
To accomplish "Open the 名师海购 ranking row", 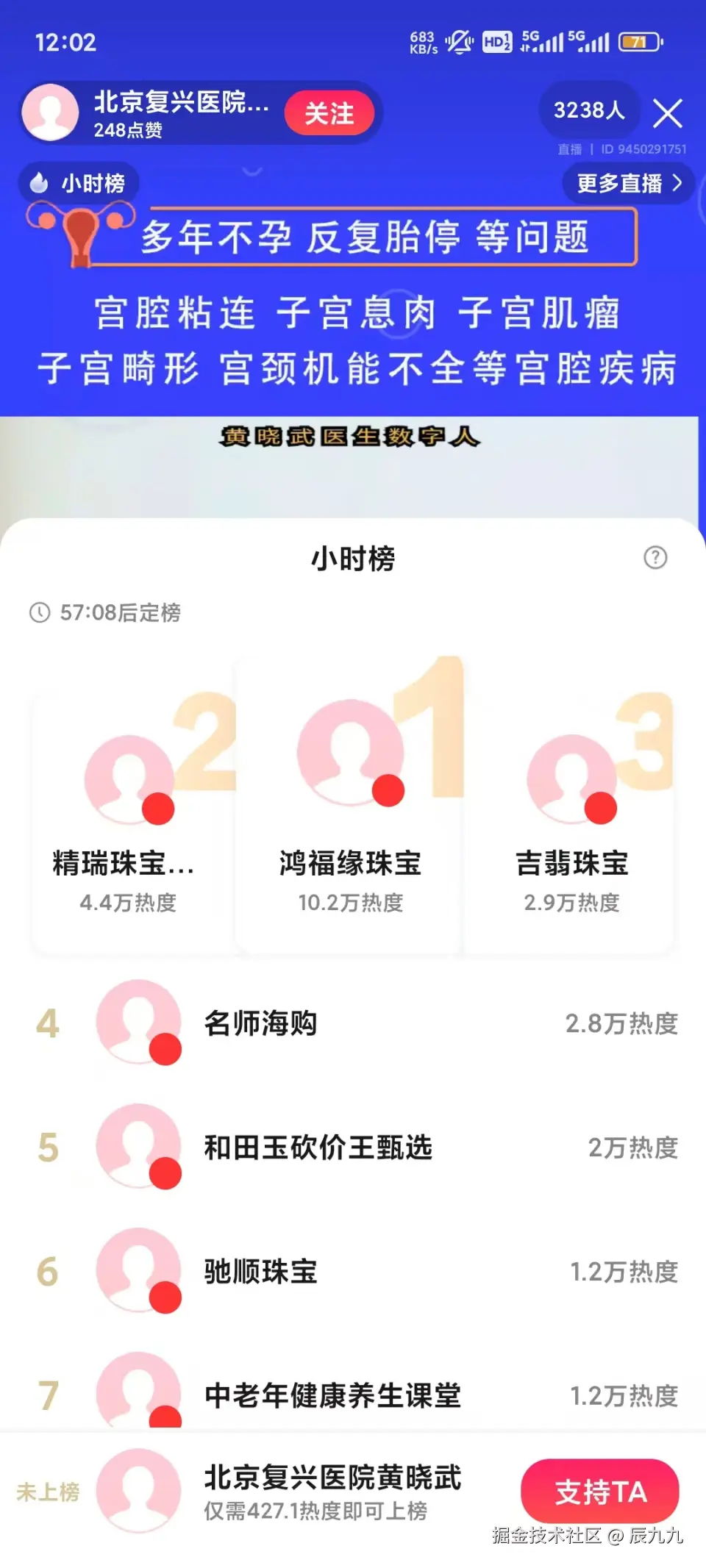I will [x=353, y=1023].
